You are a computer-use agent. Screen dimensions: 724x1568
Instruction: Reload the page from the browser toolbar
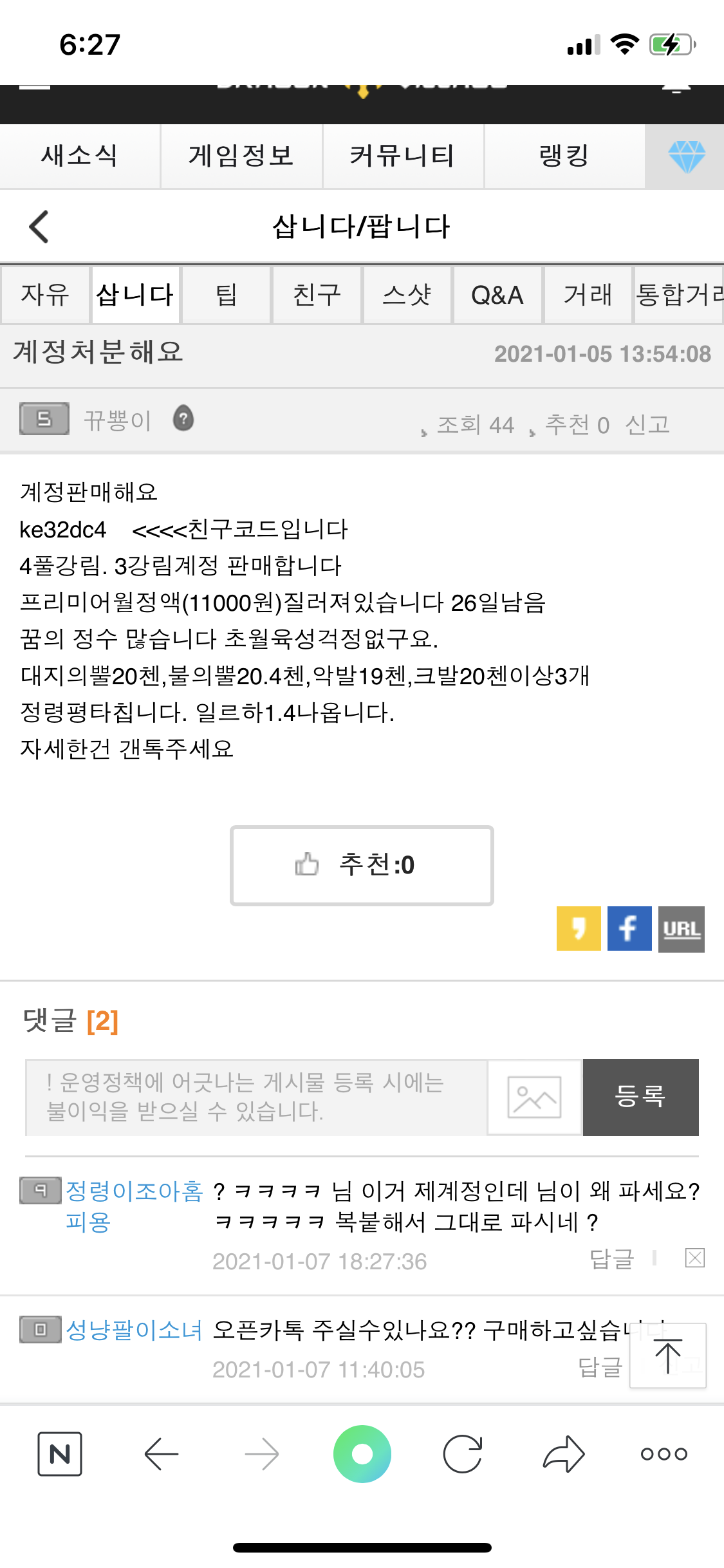pyautogui.click(x=463, y=1454)
